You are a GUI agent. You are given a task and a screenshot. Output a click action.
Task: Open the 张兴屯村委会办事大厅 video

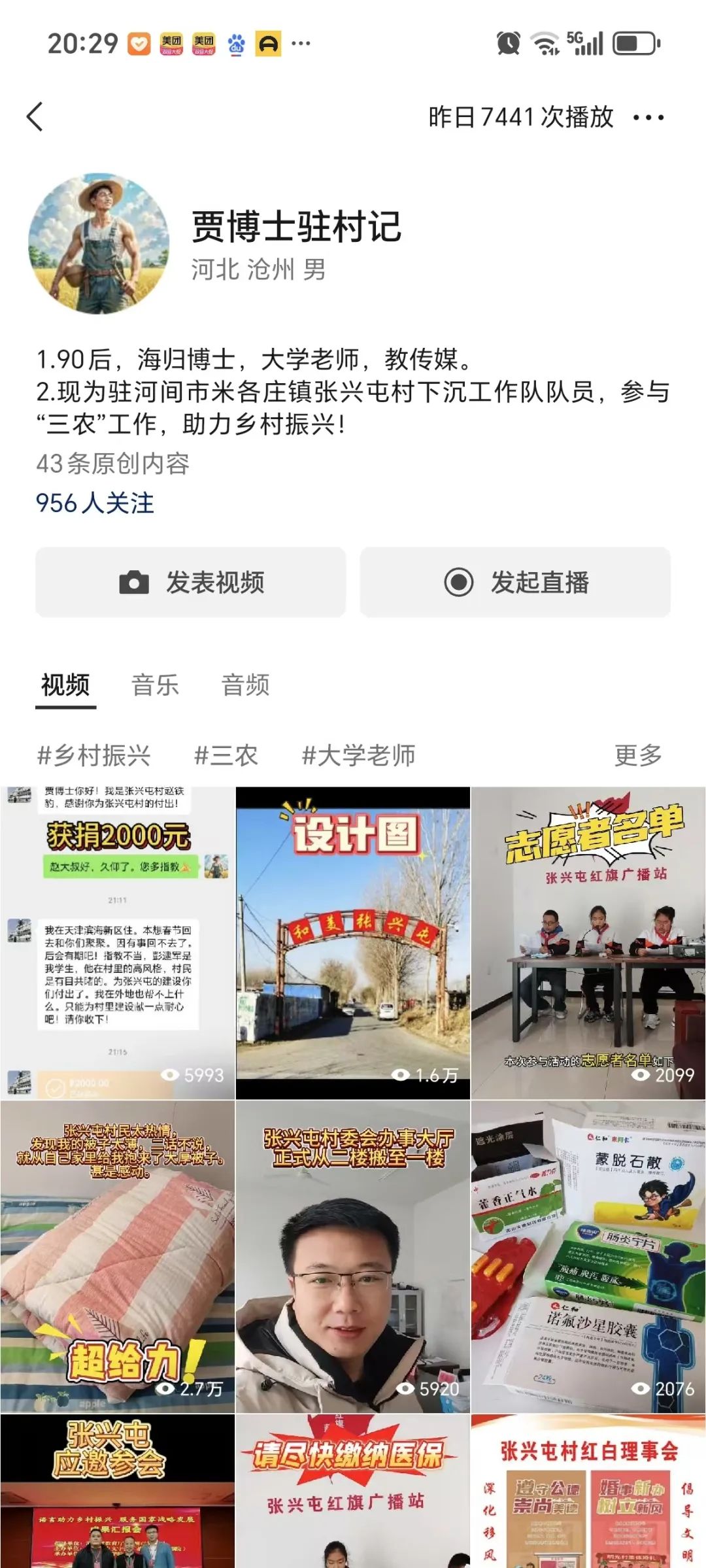(353, 1255)
